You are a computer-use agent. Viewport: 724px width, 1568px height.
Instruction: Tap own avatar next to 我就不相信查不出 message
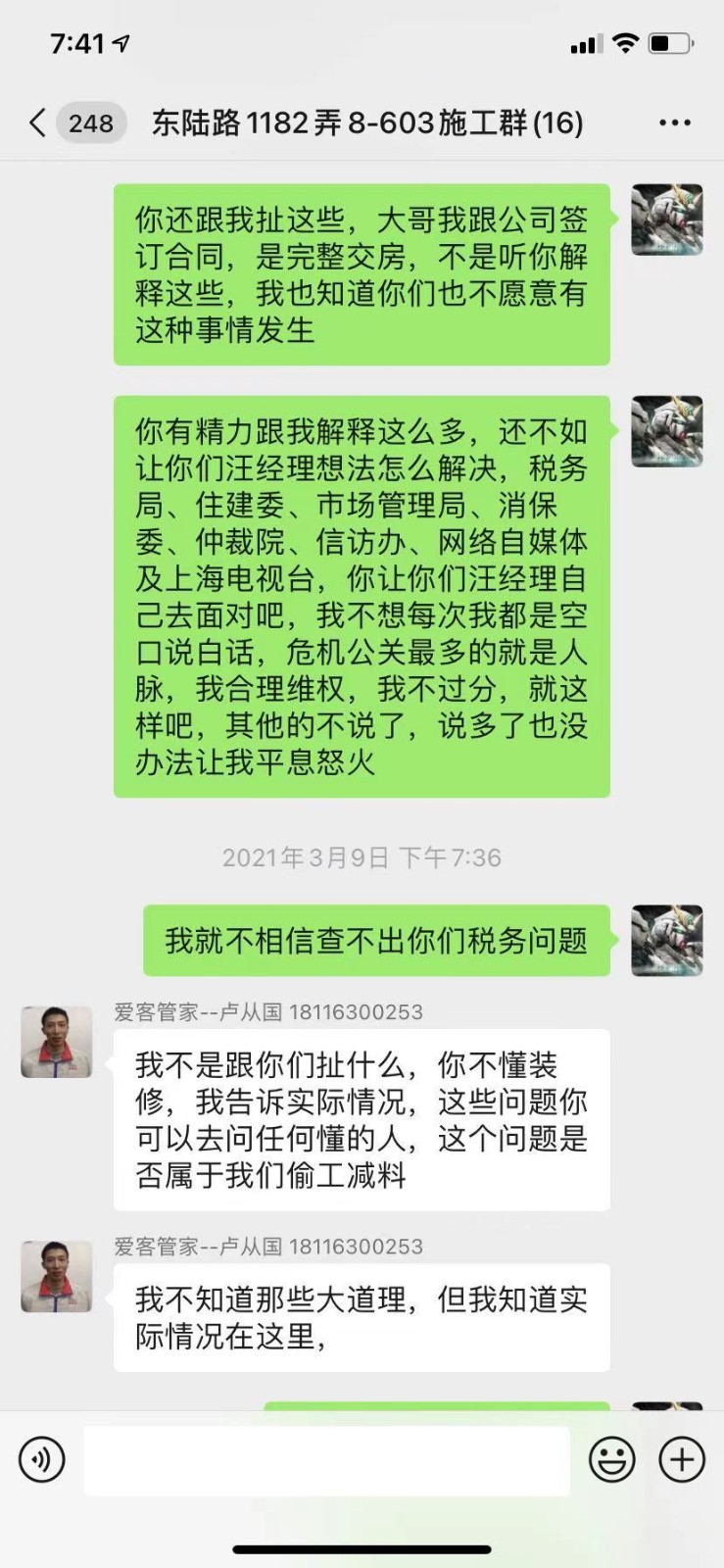666,940
